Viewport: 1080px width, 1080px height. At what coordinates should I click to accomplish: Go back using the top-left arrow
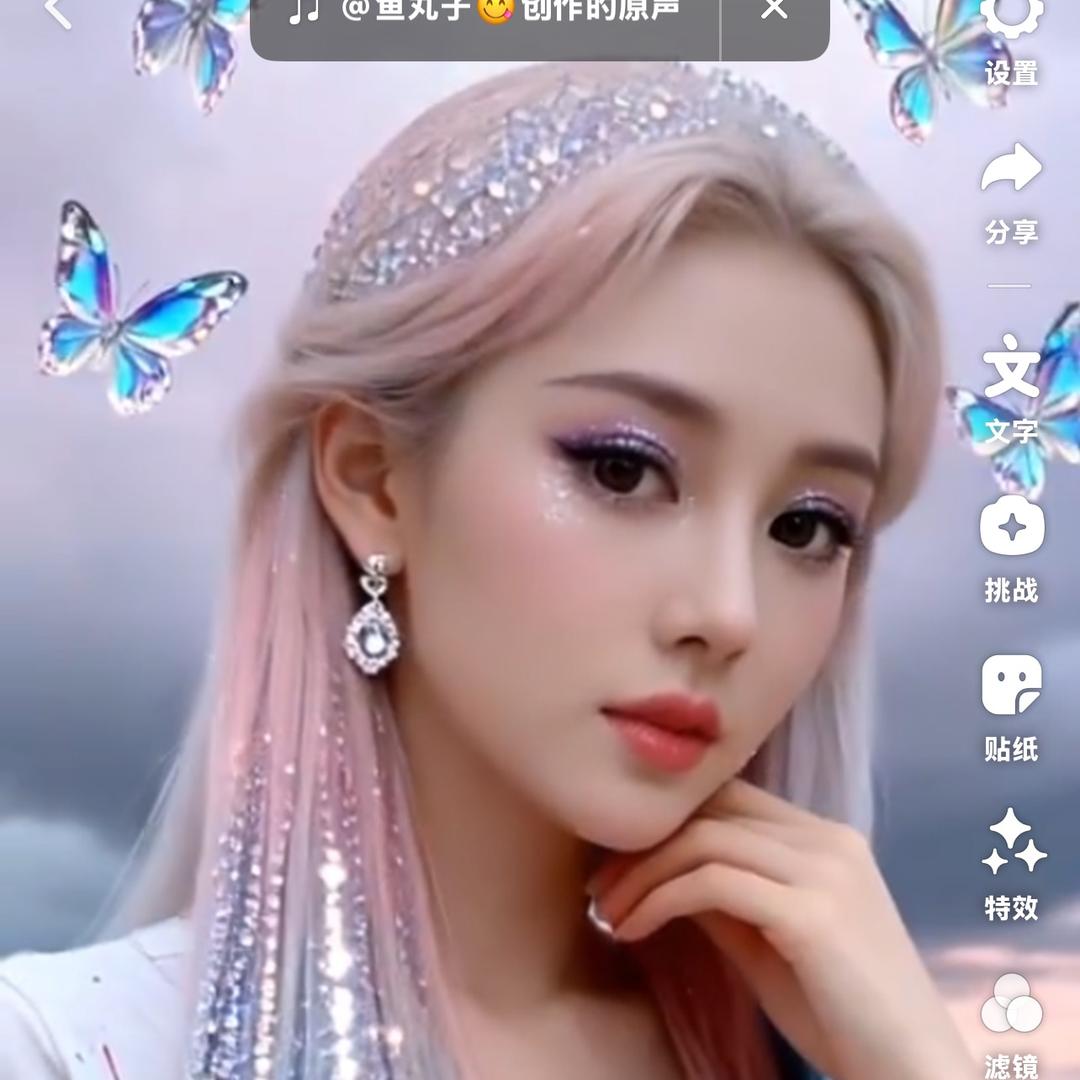click(58, 12)
